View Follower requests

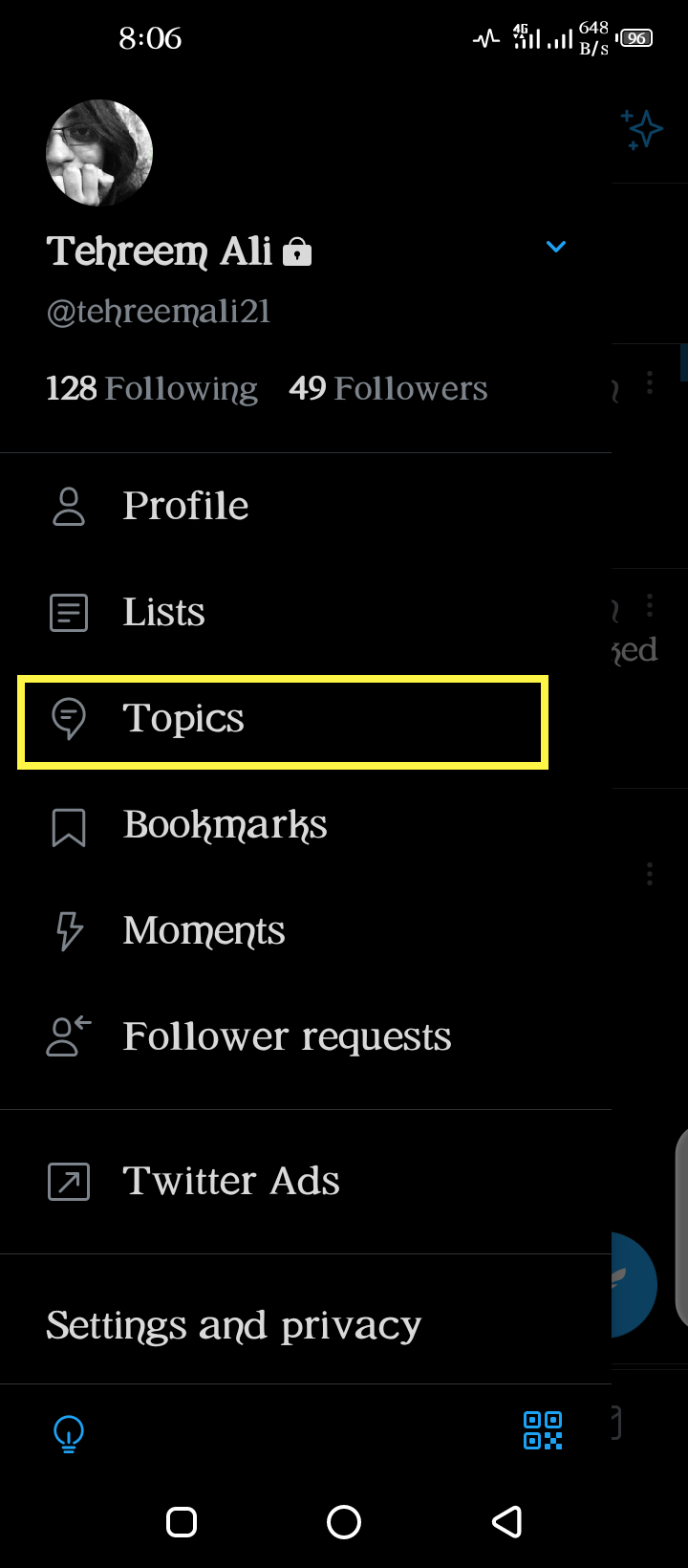(306, 1037)
